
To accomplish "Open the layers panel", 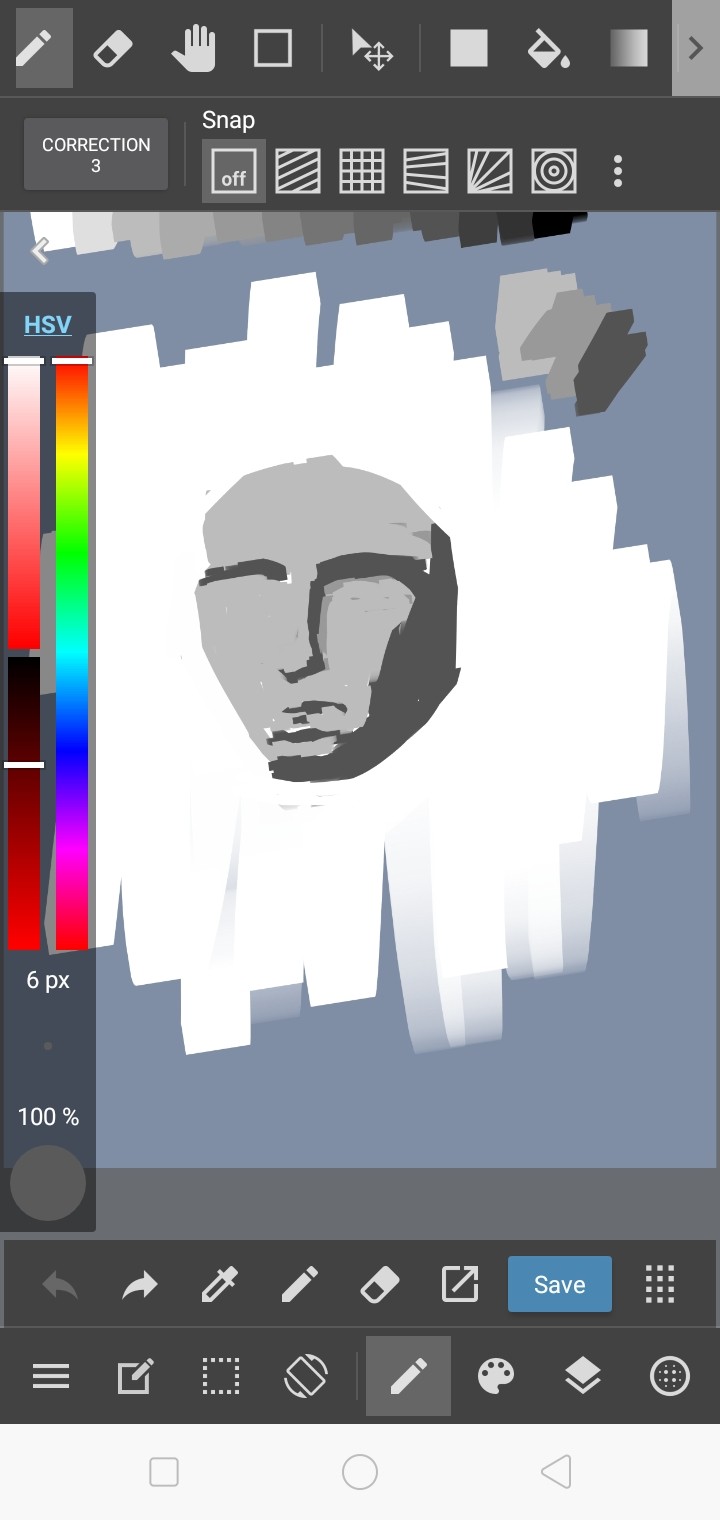I will pyautogui.click(x=583, y=1377).
